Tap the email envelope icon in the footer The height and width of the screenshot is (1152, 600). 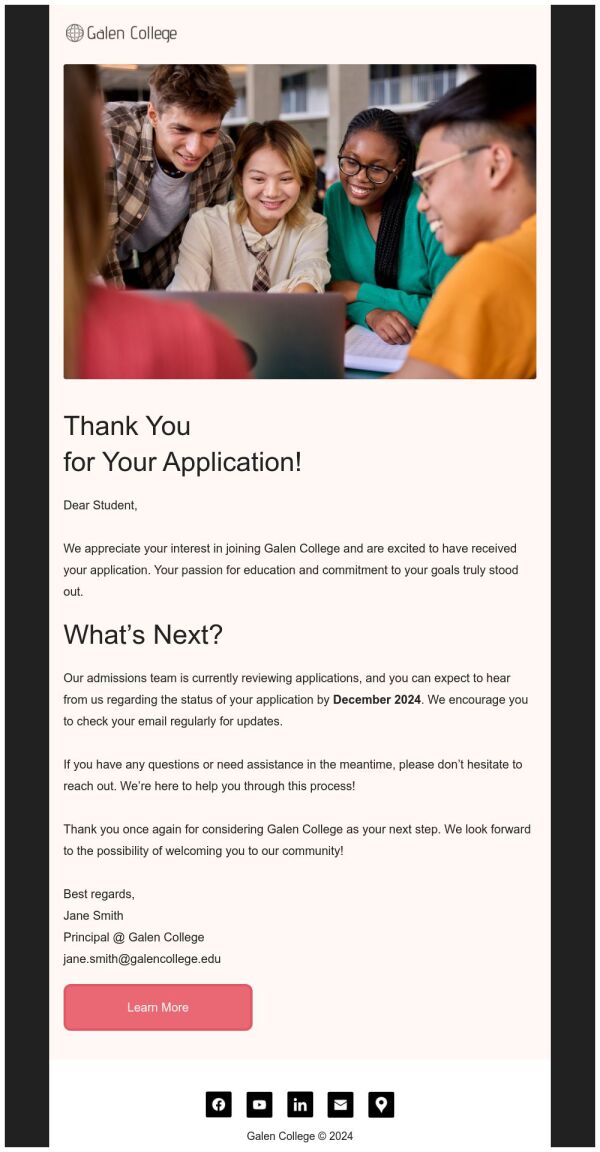click(340, 1104)
